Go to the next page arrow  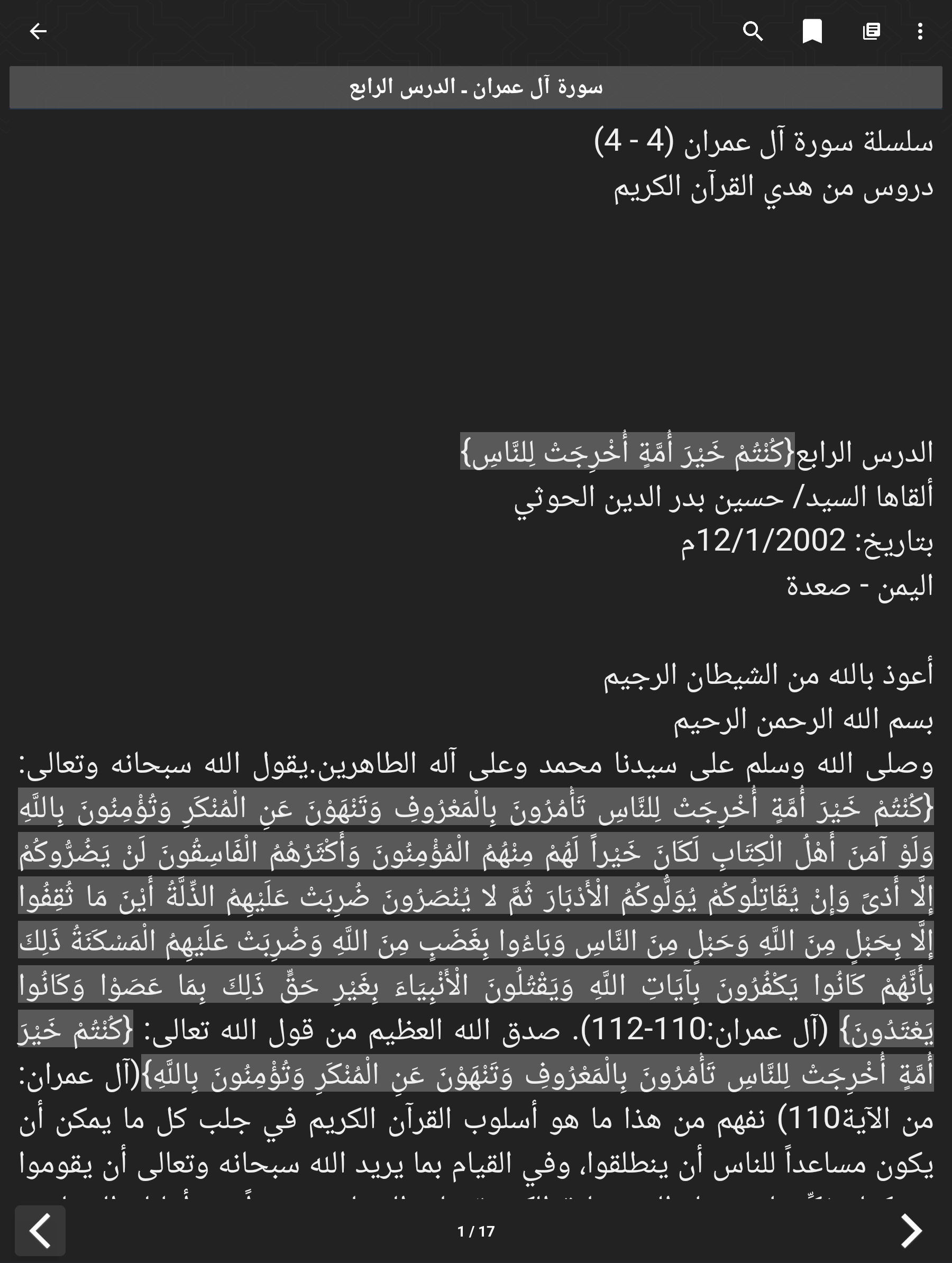point(911,1230)
